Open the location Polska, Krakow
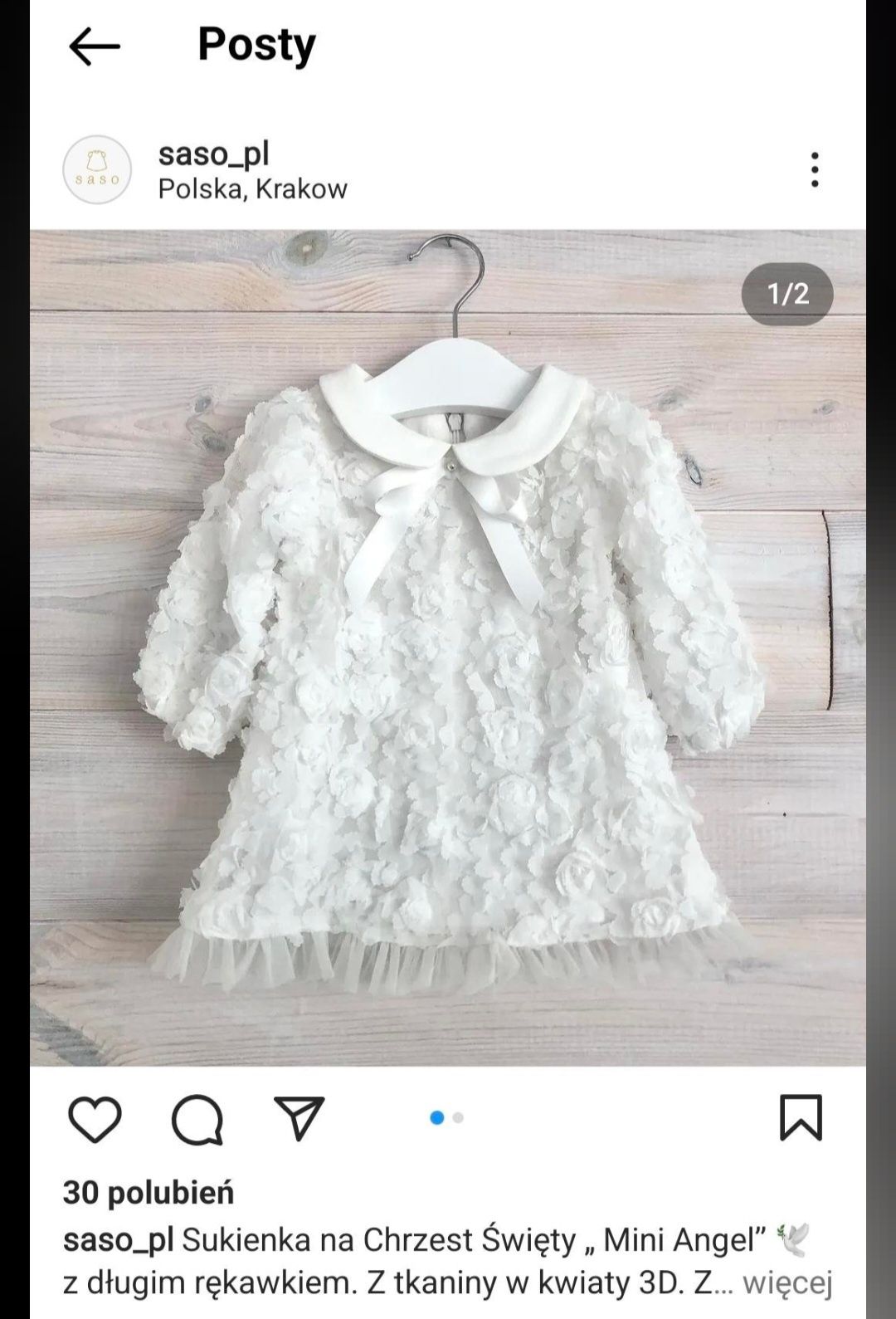 tap(252, 189)
